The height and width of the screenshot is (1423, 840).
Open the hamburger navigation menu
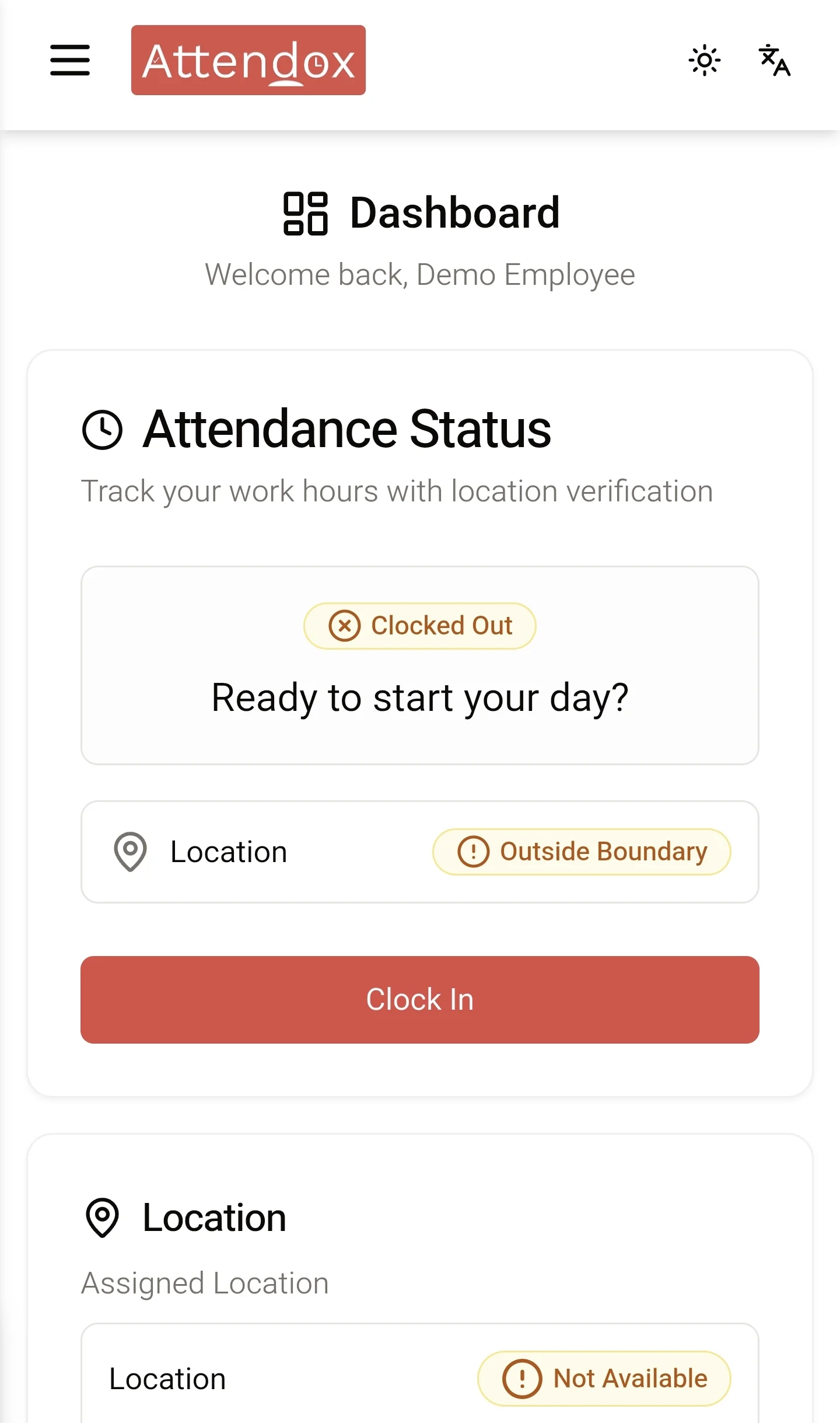pos(70,60)
